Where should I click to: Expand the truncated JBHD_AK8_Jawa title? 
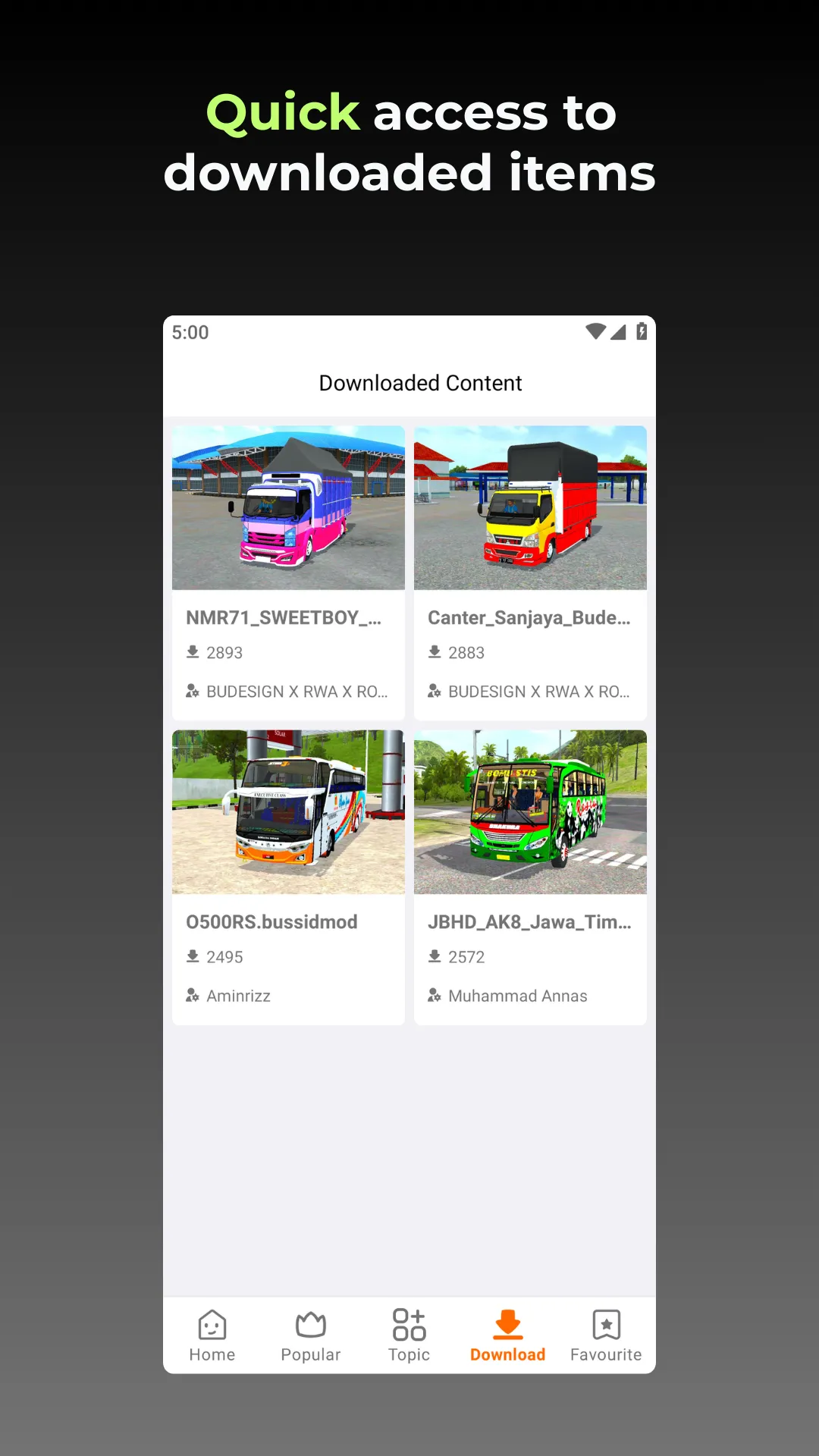coord(529,922)
